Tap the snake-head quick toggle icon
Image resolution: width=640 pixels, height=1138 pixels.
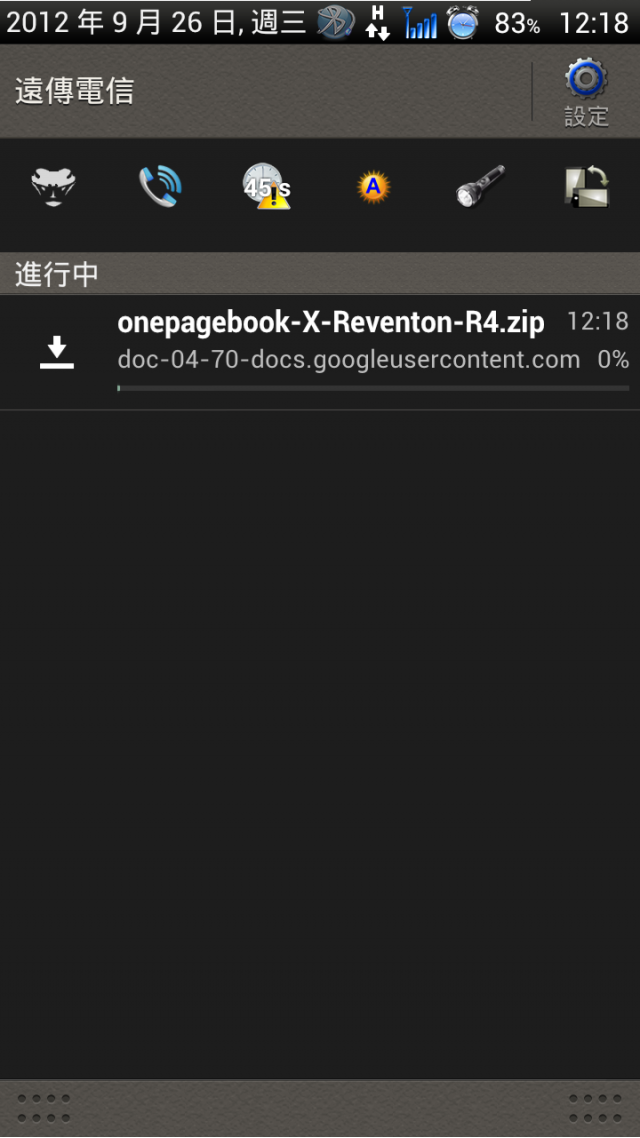[53, 186]
